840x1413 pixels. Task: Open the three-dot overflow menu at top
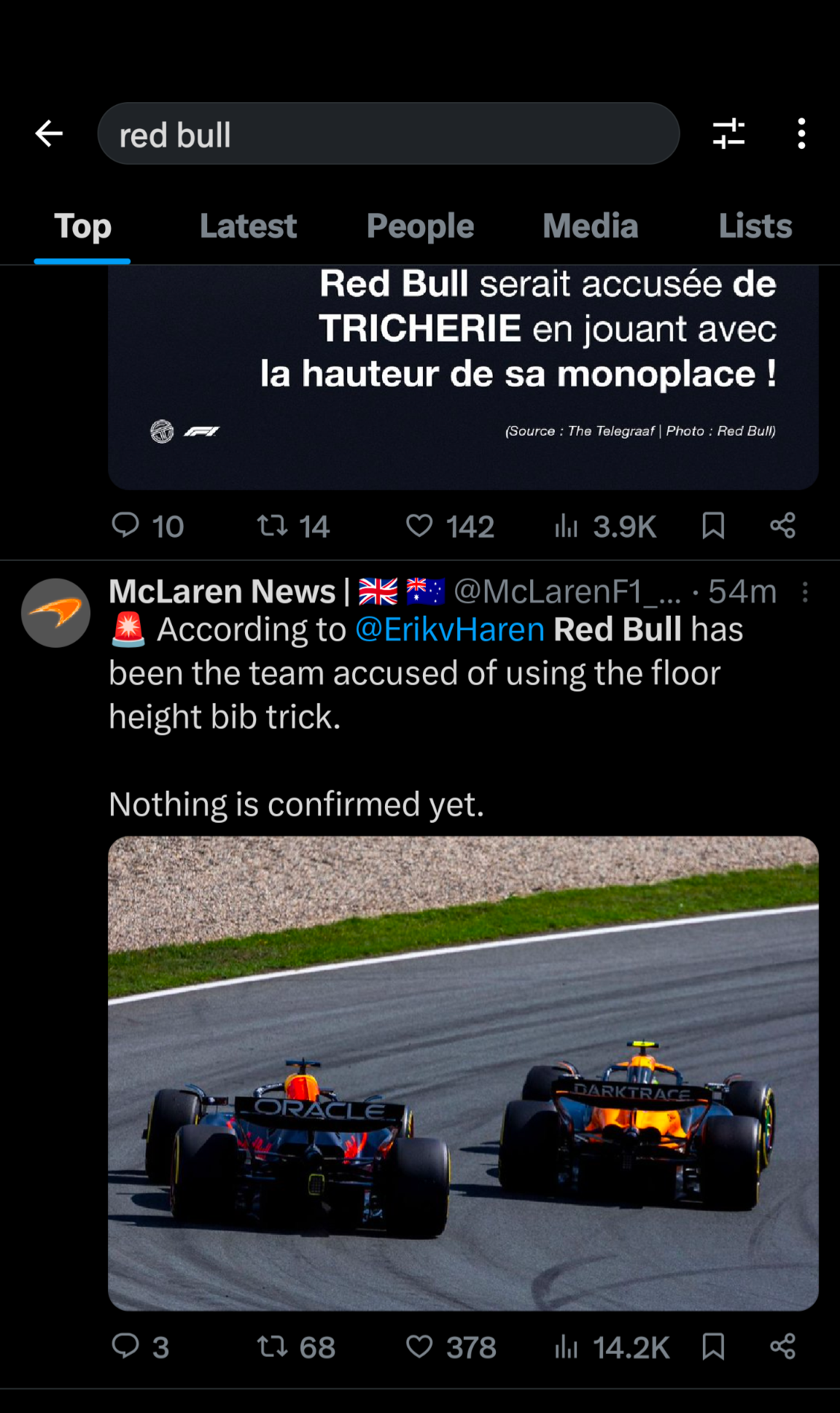[x=801, y=133]
